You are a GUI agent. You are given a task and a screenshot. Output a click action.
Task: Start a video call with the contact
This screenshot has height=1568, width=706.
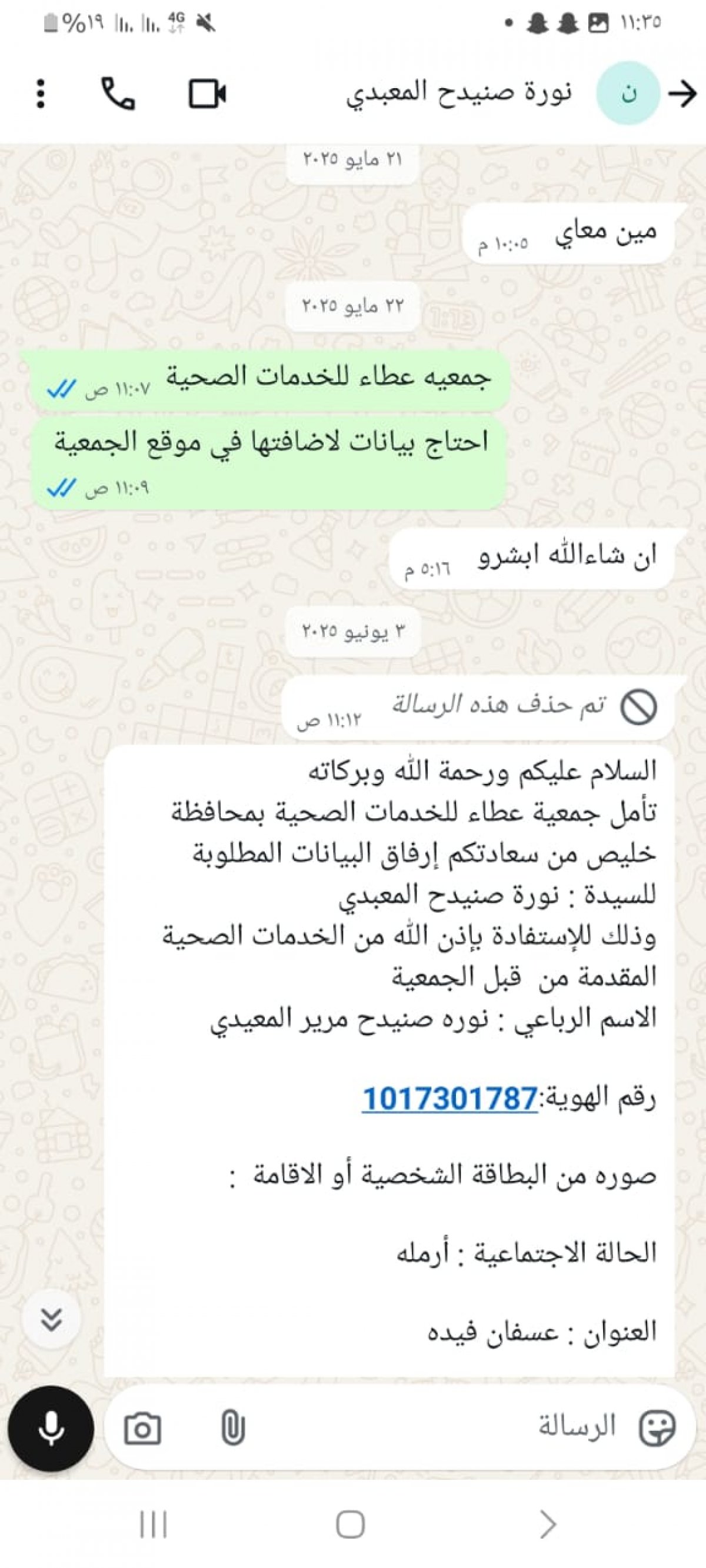207,94
